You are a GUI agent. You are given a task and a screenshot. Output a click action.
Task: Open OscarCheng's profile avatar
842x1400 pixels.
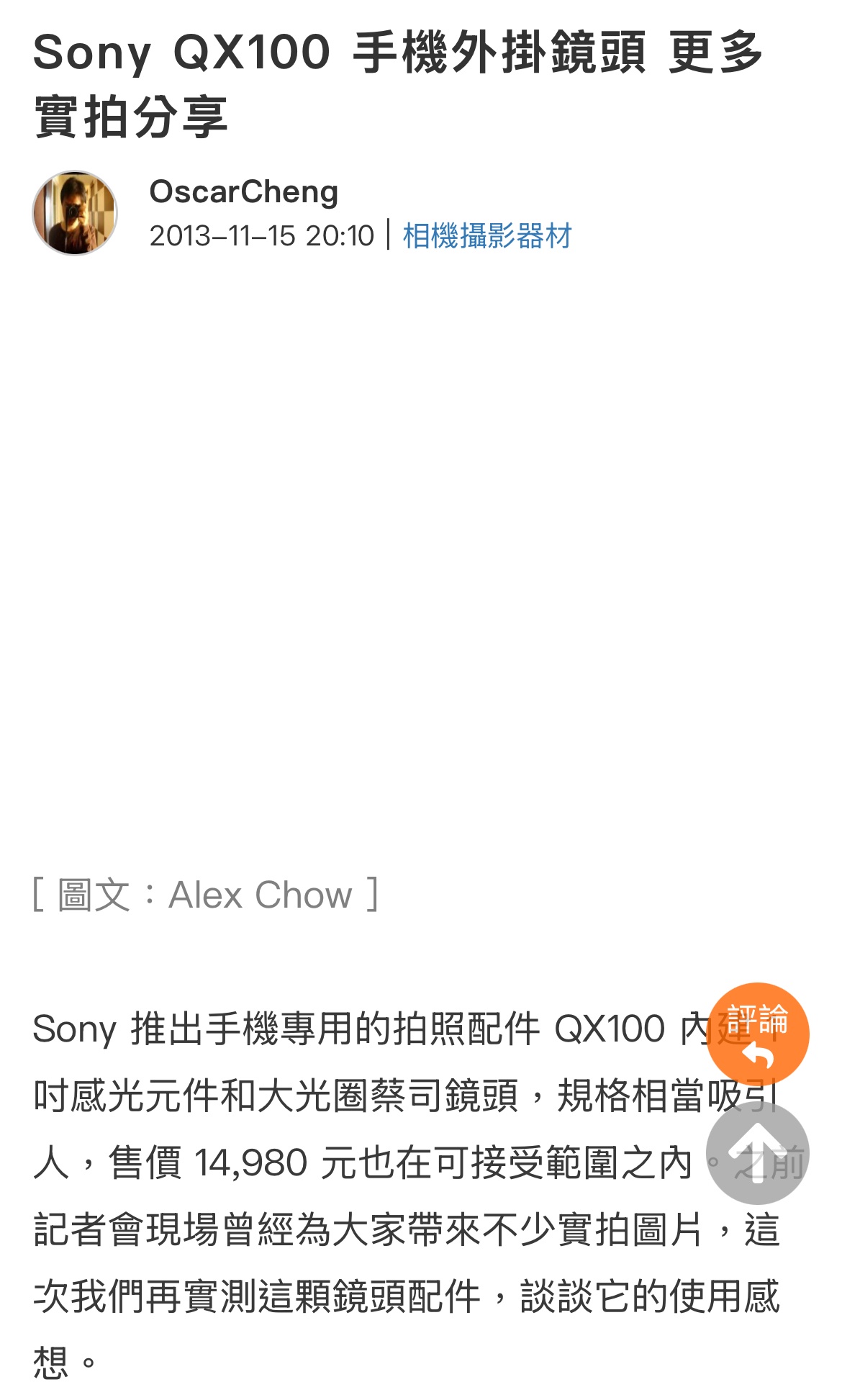[x=75, y=213]
